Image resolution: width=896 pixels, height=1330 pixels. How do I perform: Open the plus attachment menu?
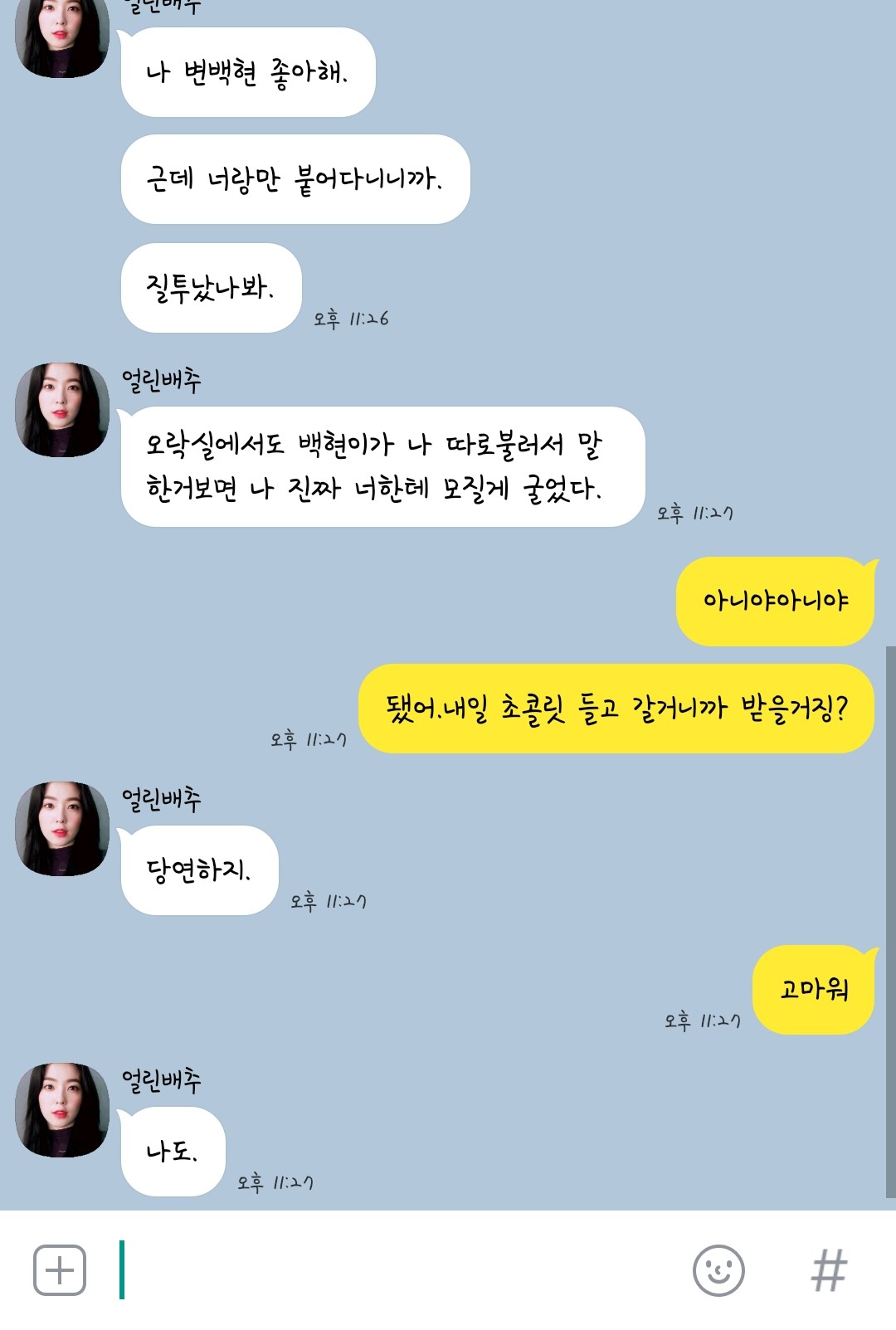tap(60, 1270)
